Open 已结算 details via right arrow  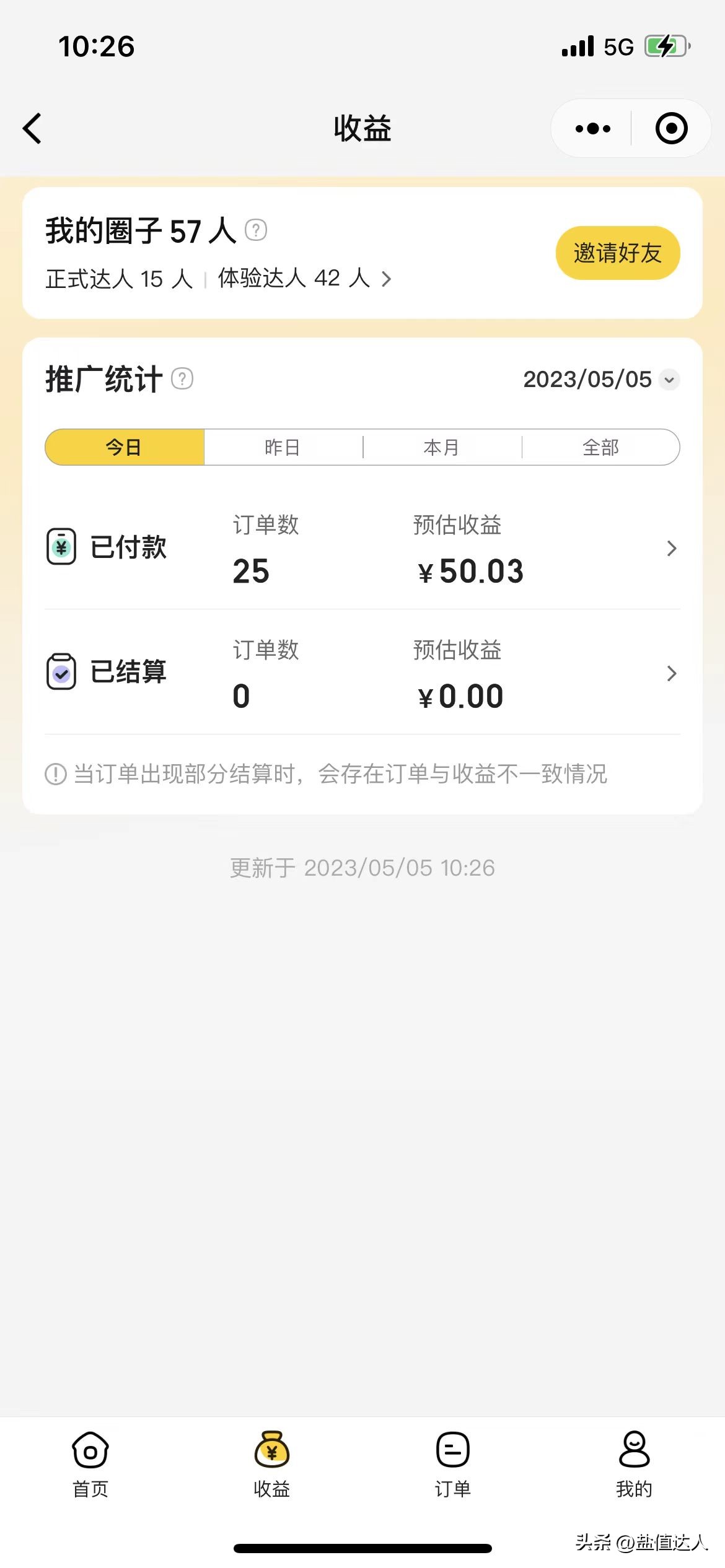[671, 673]
